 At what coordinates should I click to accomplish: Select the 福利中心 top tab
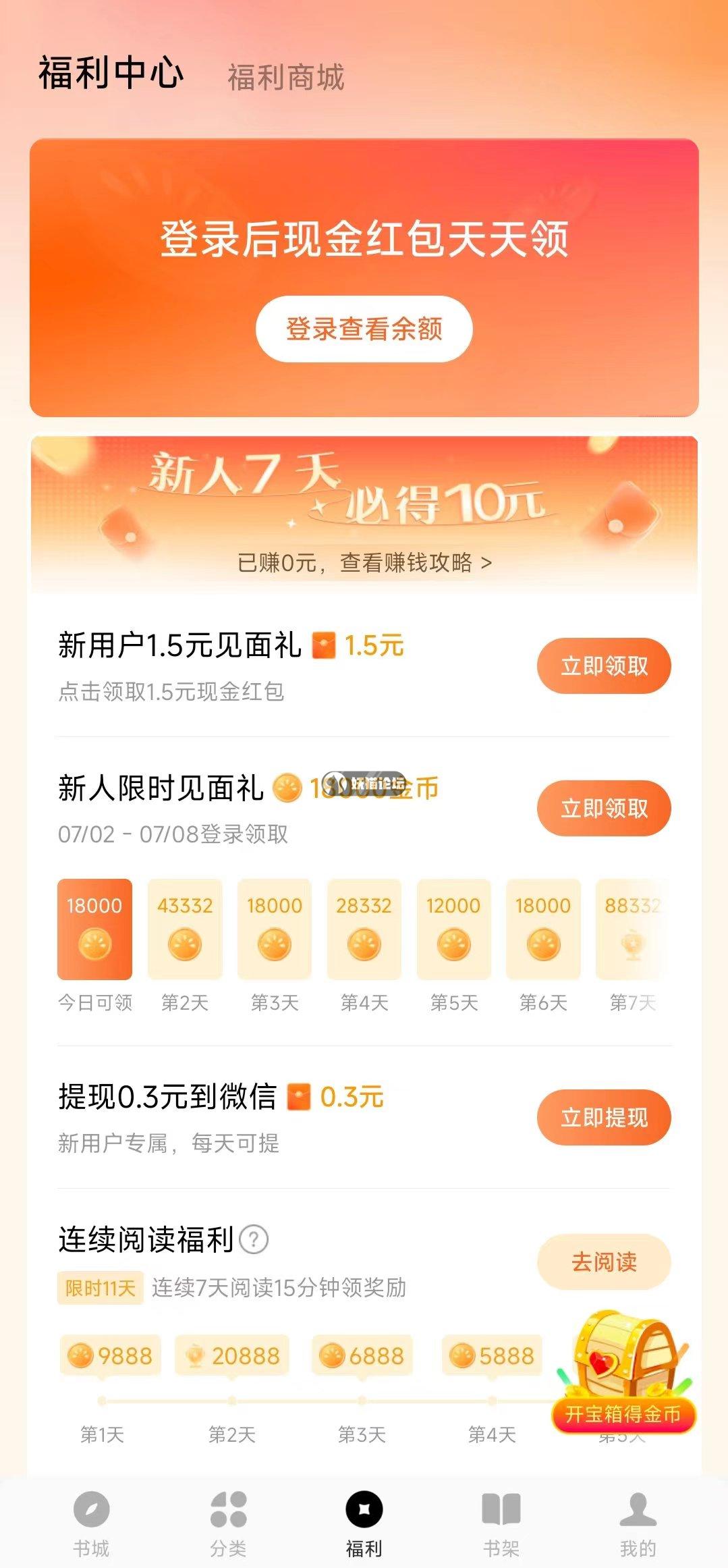click(x=111, y=73)
